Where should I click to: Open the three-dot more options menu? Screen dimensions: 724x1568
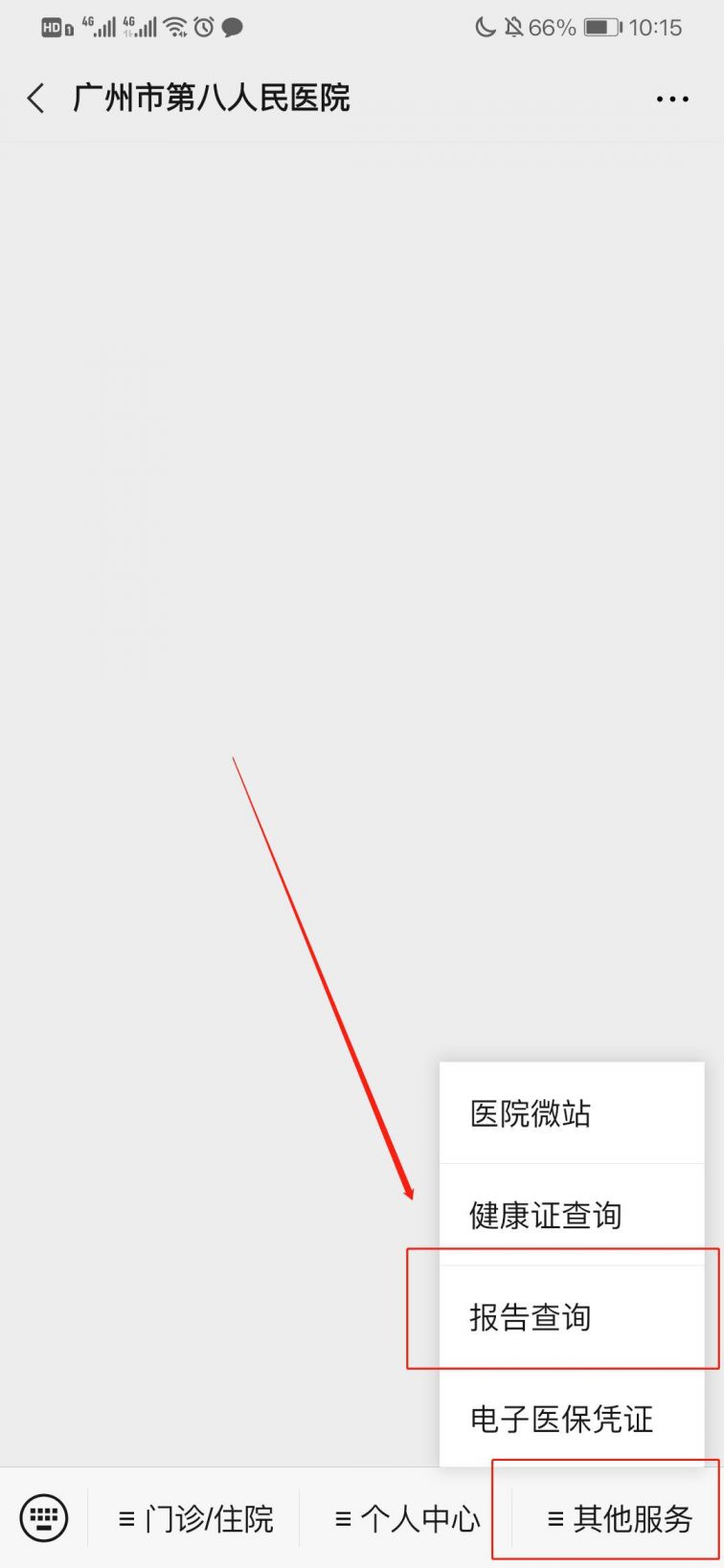tap(672, 99)
